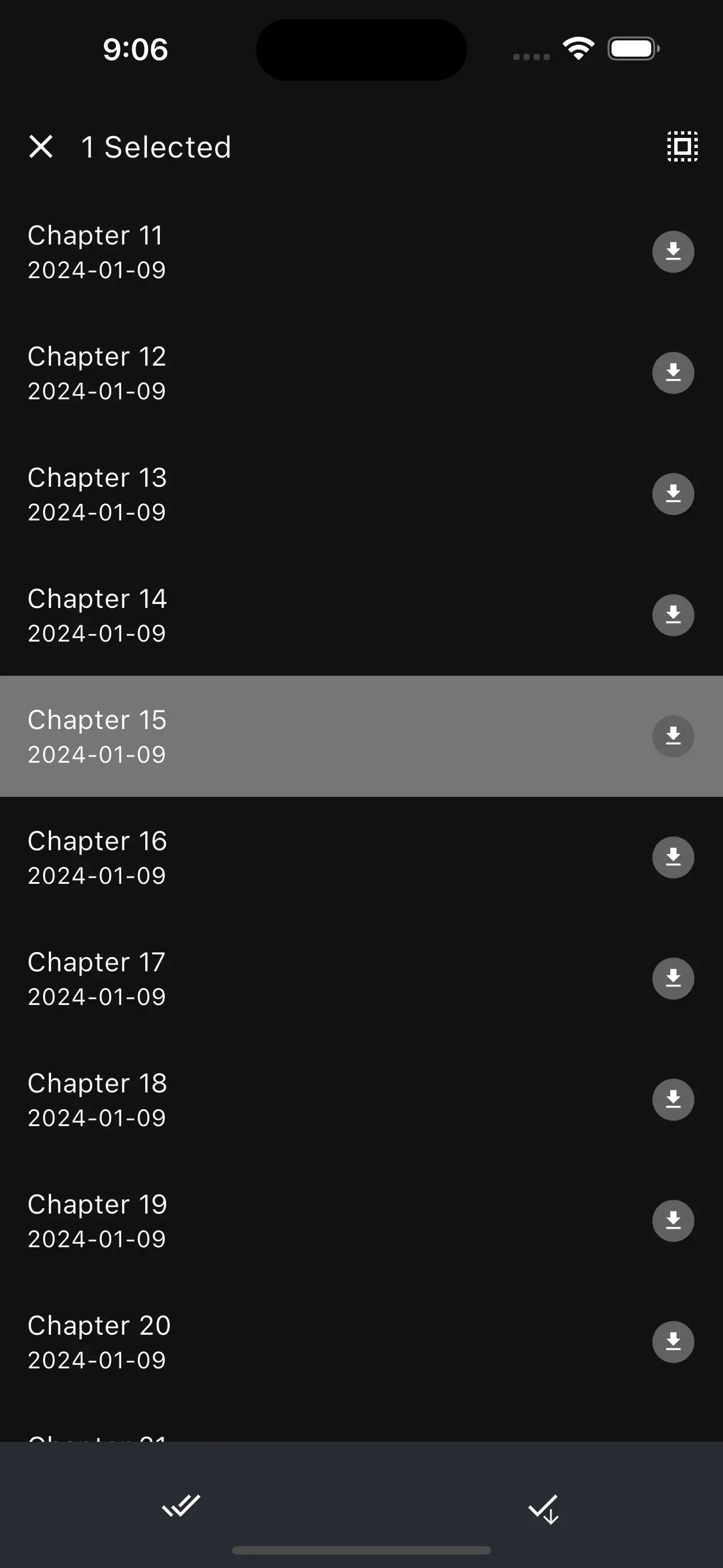The height and width of the screenshot is (1568, 723).
Task: Select the Chapter 20 row
Action: [x=304, y=1341]
